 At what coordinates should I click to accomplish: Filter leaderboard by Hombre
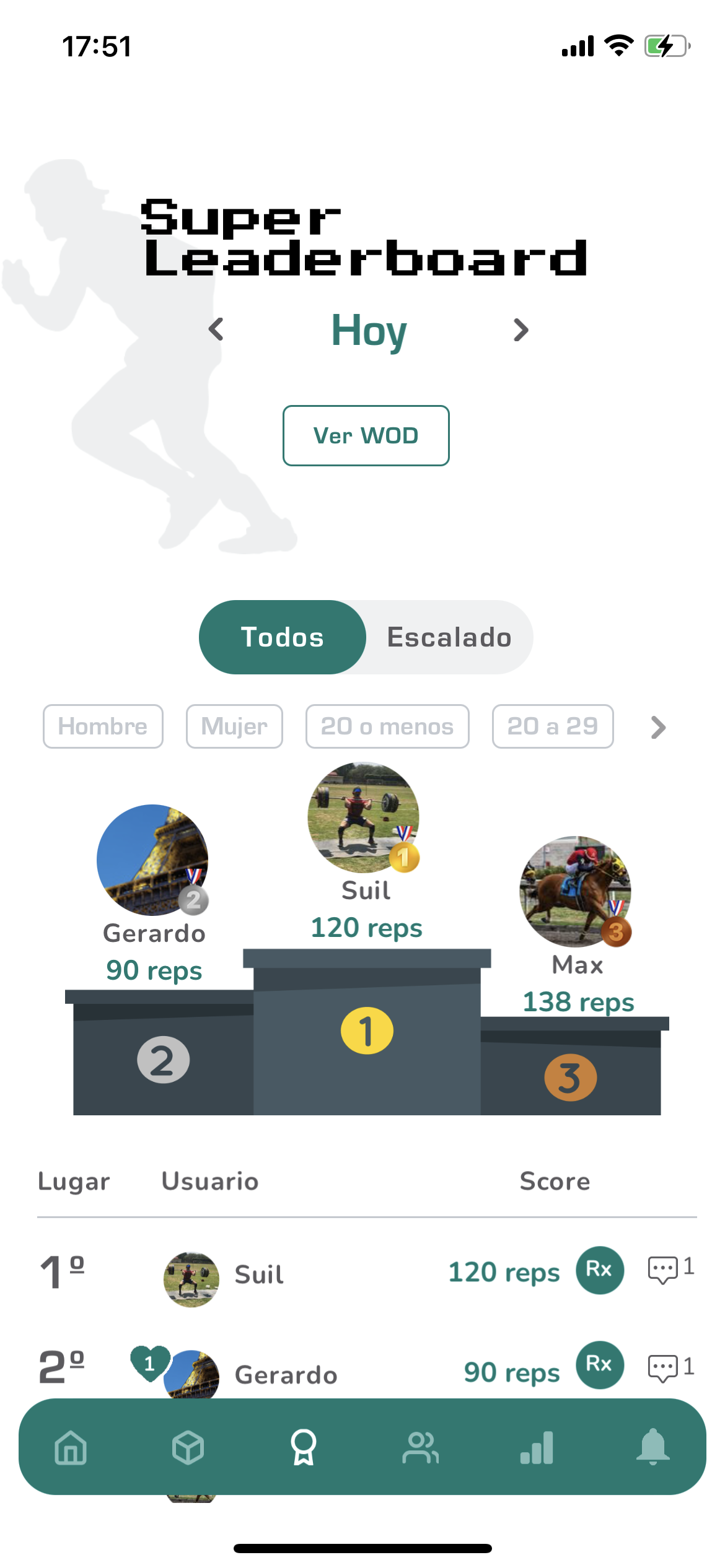(x=103, y=726)
